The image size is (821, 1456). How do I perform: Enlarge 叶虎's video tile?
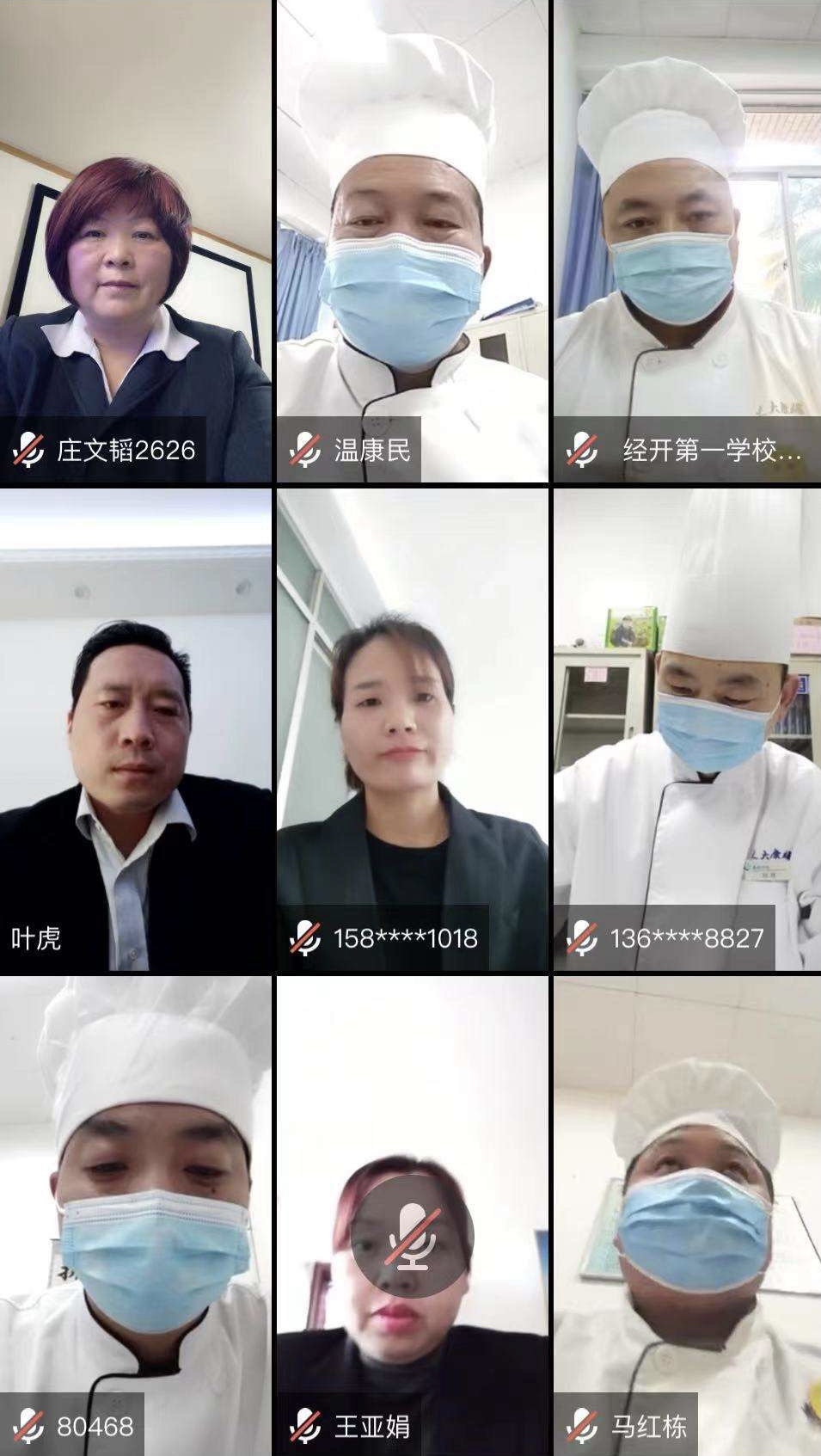coord(136,729)
